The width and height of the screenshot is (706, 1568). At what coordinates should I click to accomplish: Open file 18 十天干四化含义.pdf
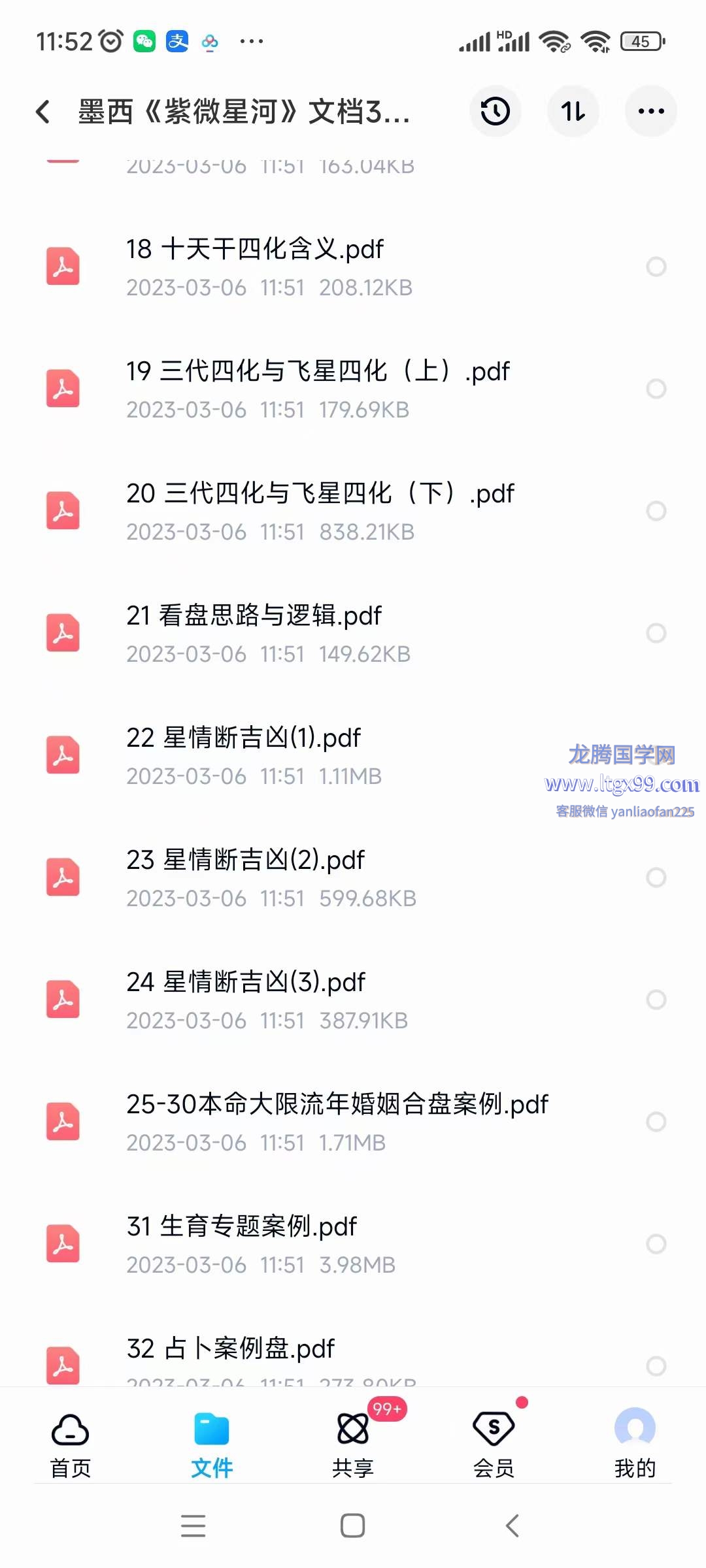[x=353, y=267]
